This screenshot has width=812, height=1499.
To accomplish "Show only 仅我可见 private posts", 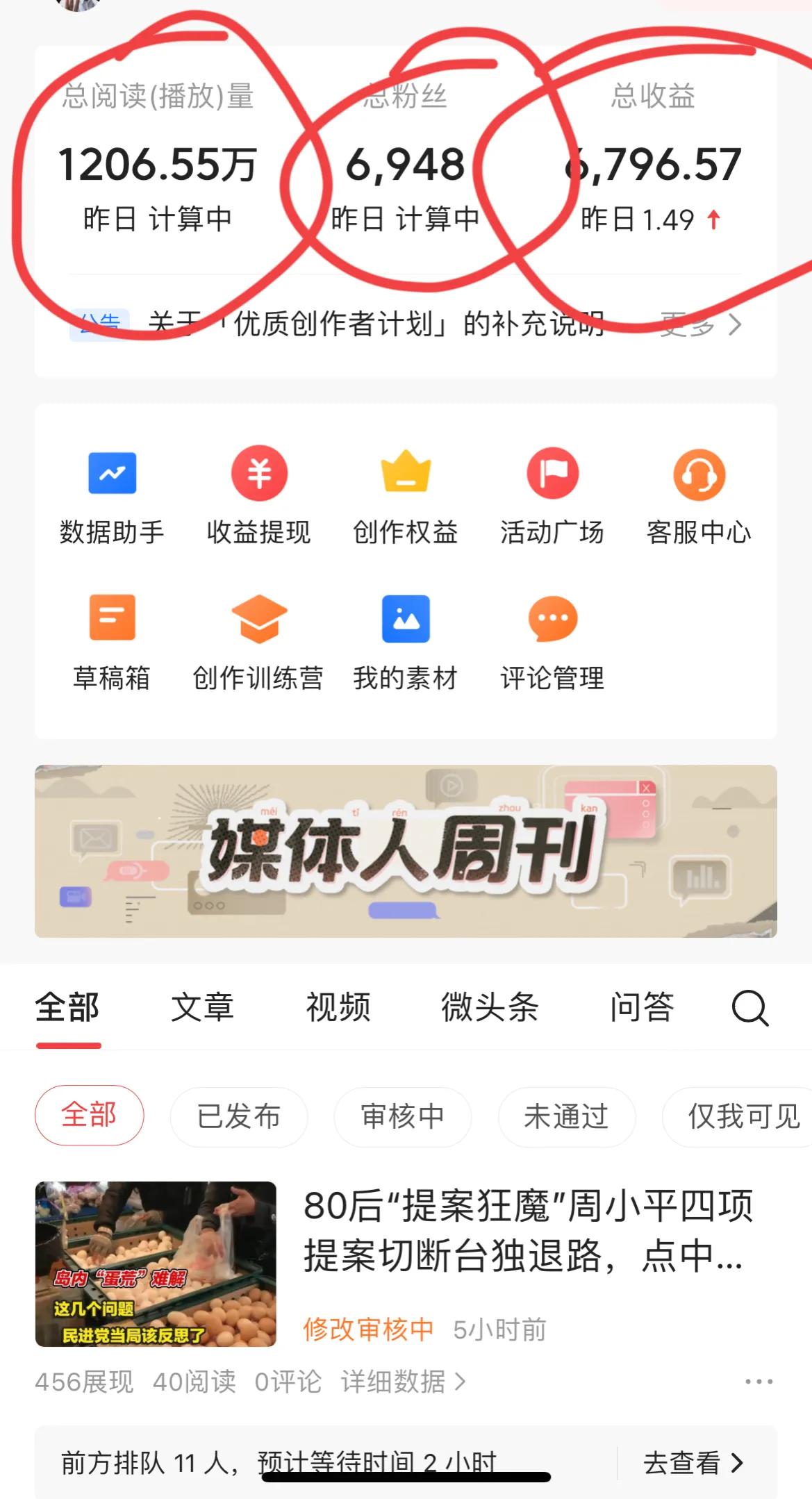I will [x=736, y=1116].
